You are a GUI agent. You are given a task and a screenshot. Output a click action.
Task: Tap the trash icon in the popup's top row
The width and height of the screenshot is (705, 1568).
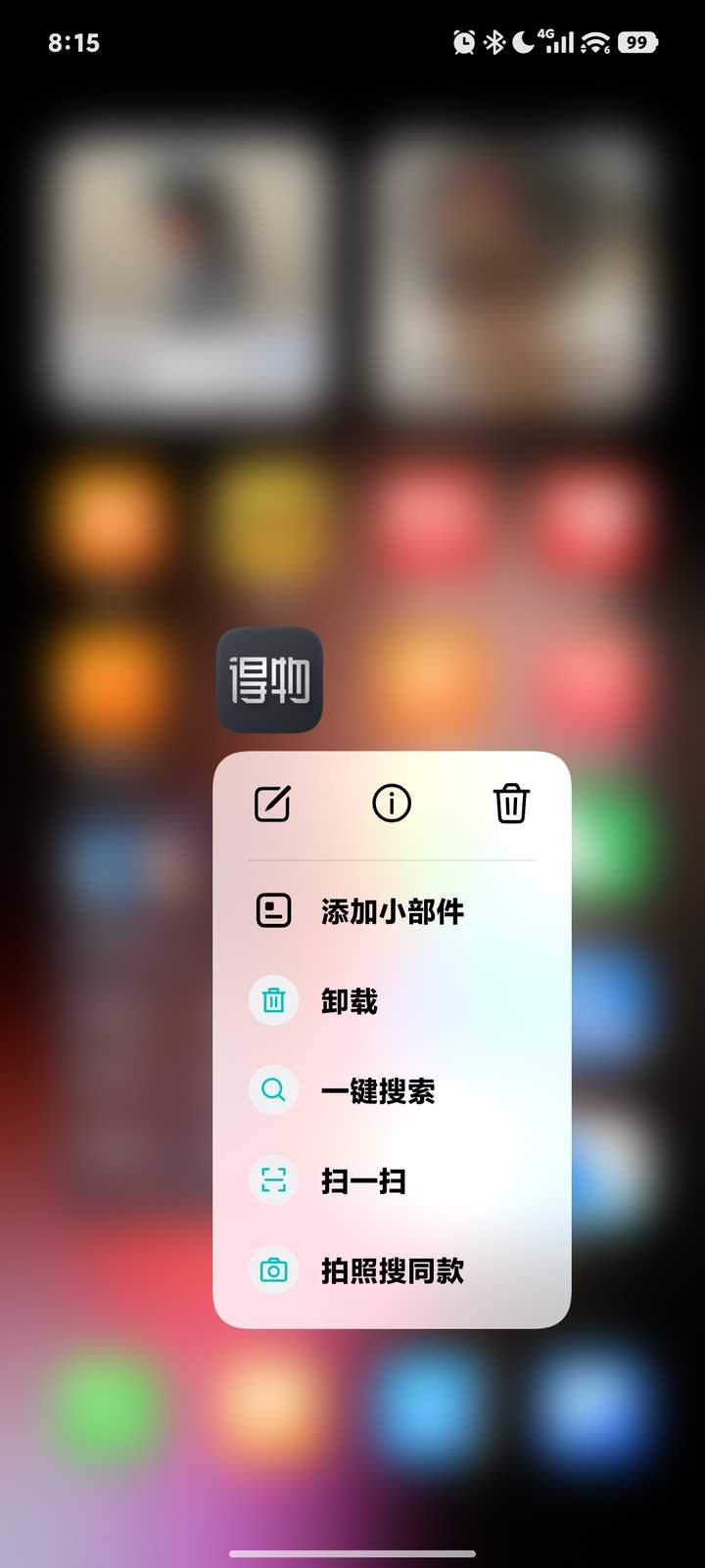(511, 804)
